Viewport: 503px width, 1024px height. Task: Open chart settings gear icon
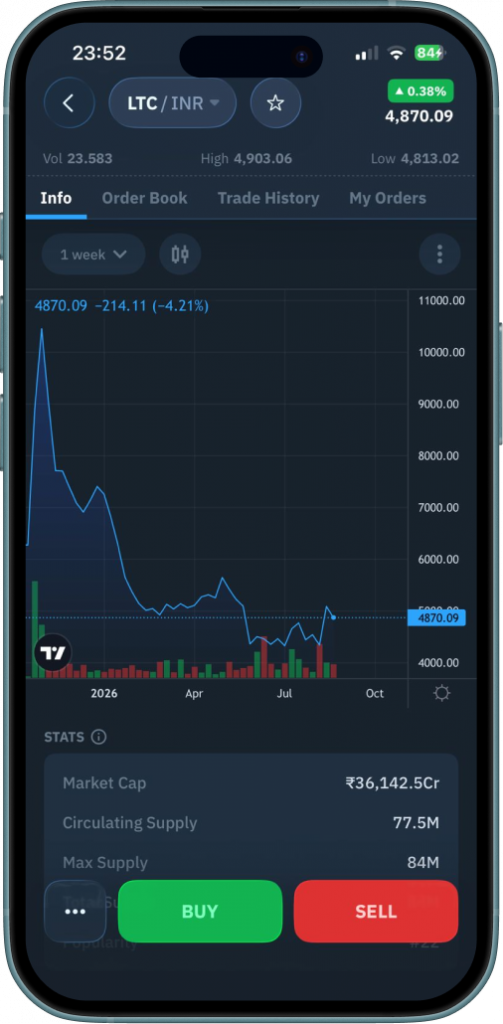click(x=442, y=693)
